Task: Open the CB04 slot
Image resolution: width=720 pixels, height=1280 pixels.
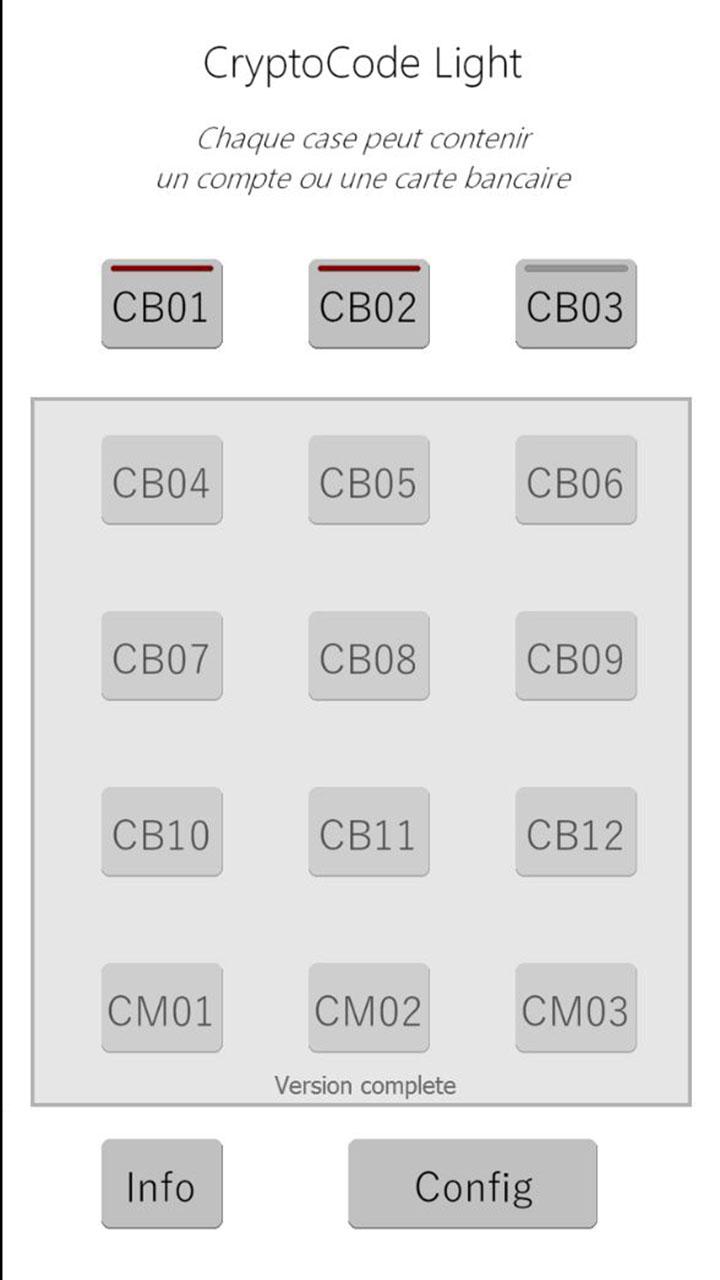Action: 161,481
